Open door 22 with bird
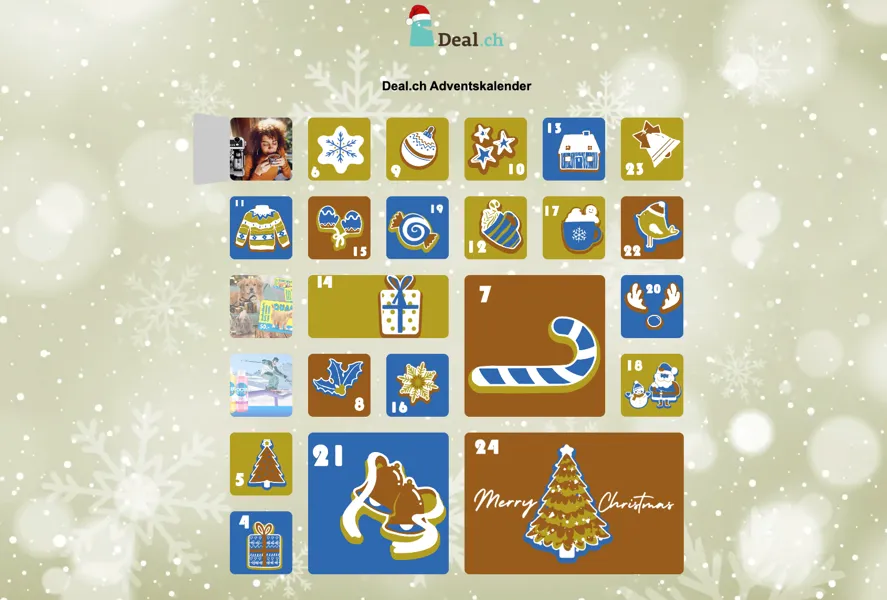The image size is (887, 600). click(x=652, y=228)
